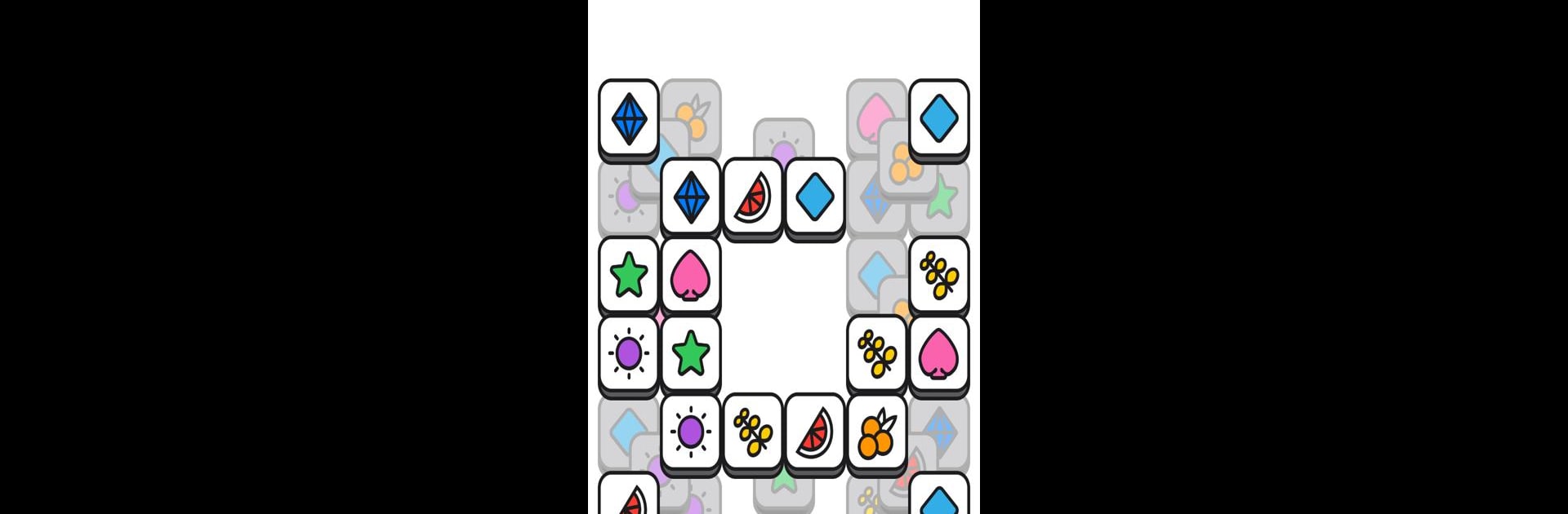Choose yellow berries tile above the pink spade
The height and width of the screenshot is (514, 1568).
(938, 275)
